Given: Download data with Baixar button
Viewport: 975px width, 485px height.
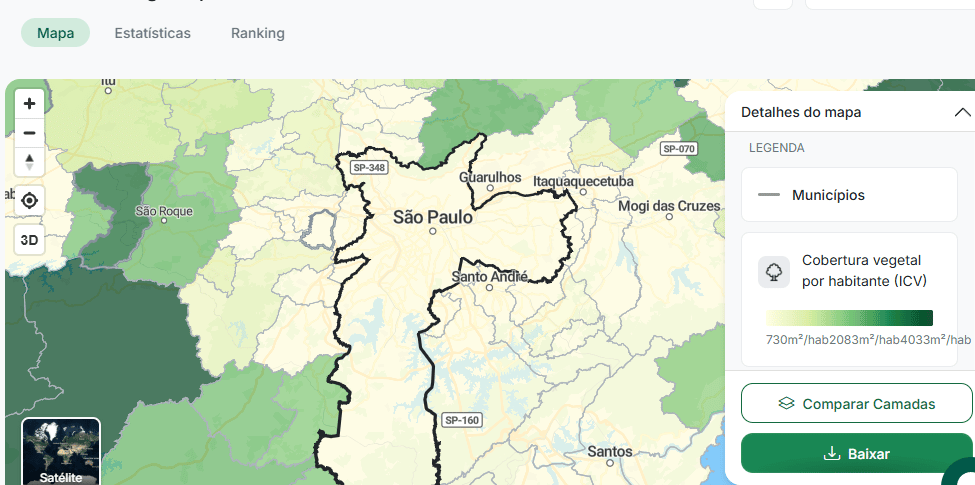Looking at the screenshot, I should [856, 454].
